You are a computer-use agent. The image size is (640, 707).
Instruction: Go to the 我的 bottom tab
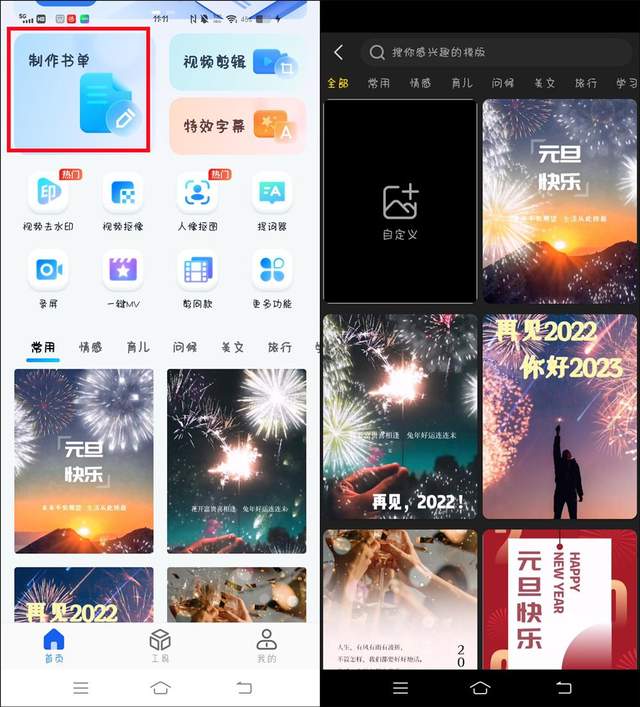click(x=266, y=646)
